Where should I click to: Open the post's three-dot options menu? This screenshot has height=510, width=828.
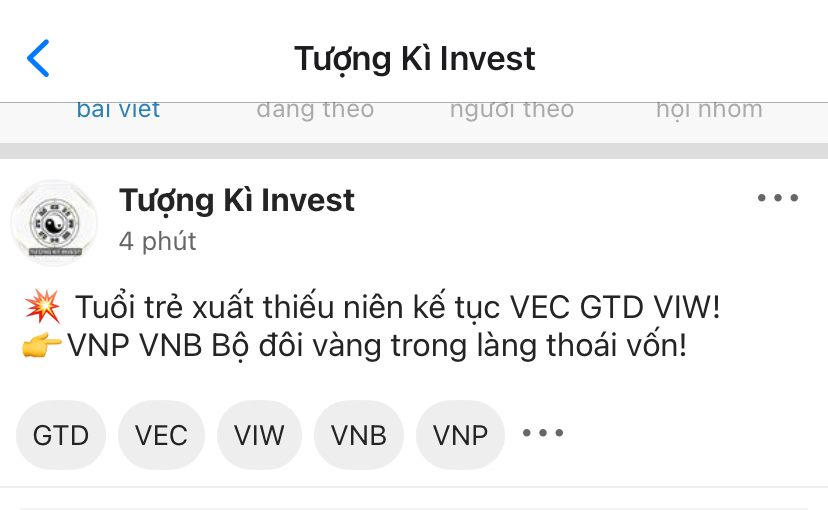777,198
